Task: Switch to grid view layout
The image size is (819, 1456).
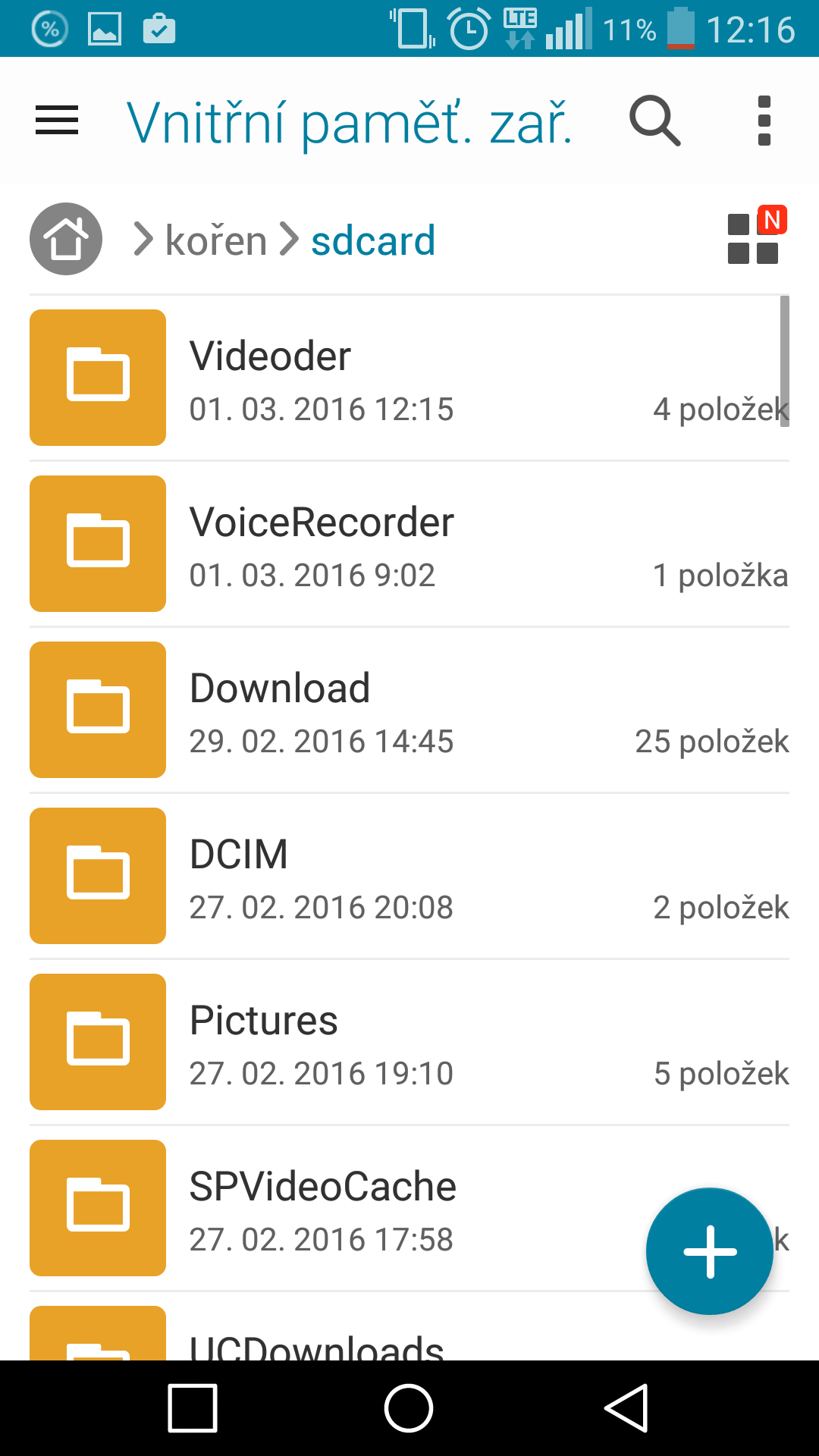Action: coord(753,239)
